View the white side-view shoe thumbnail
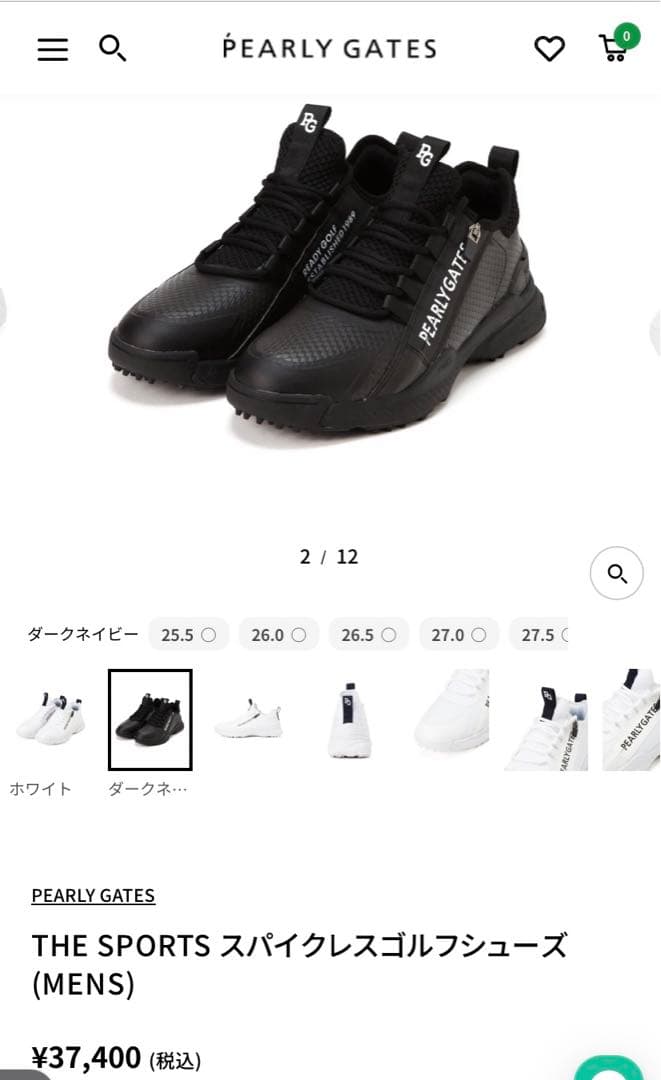The image size is (661, 1080). click(x=248, y=720)
